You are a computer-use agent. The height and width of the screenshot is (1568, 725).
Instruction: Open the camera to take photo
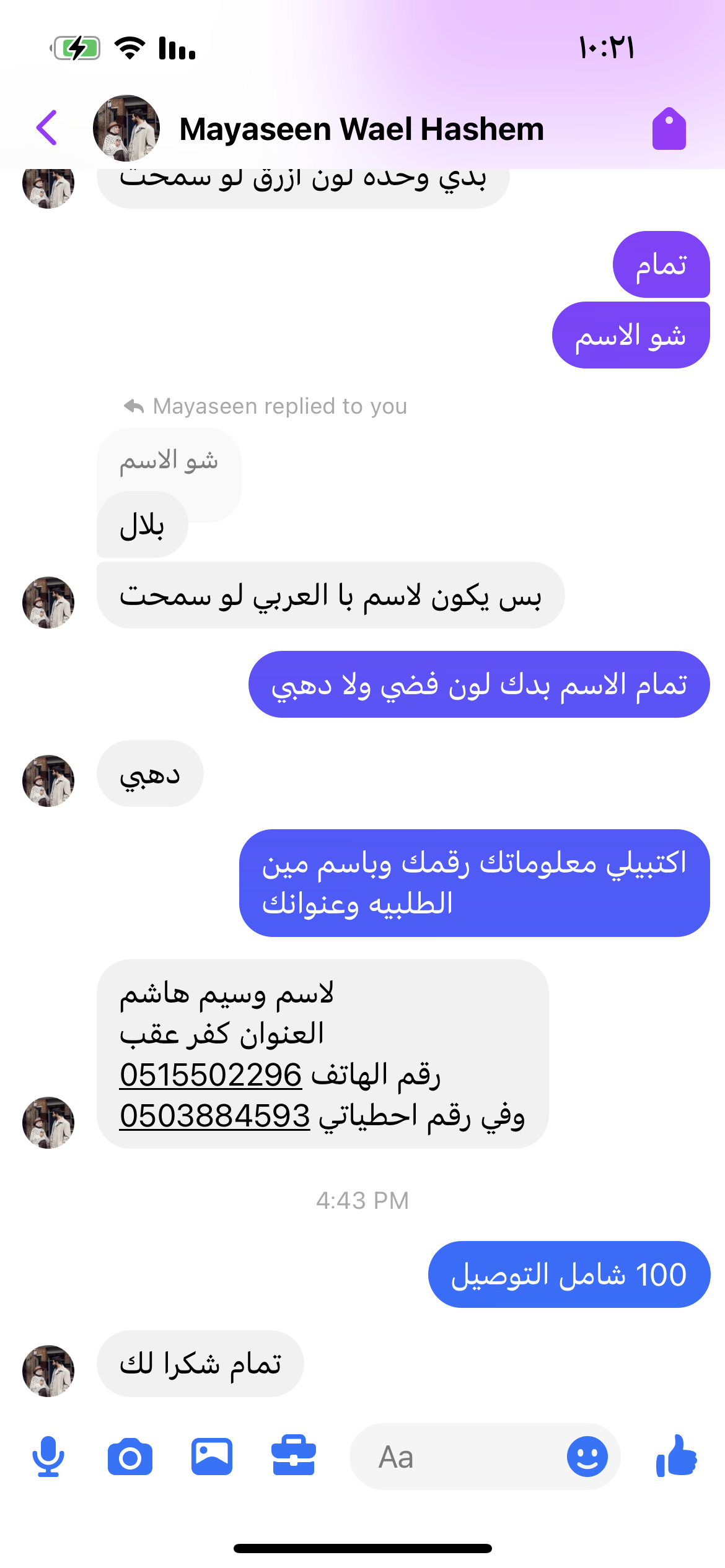pyautogui.click(x=130, y=1457)
